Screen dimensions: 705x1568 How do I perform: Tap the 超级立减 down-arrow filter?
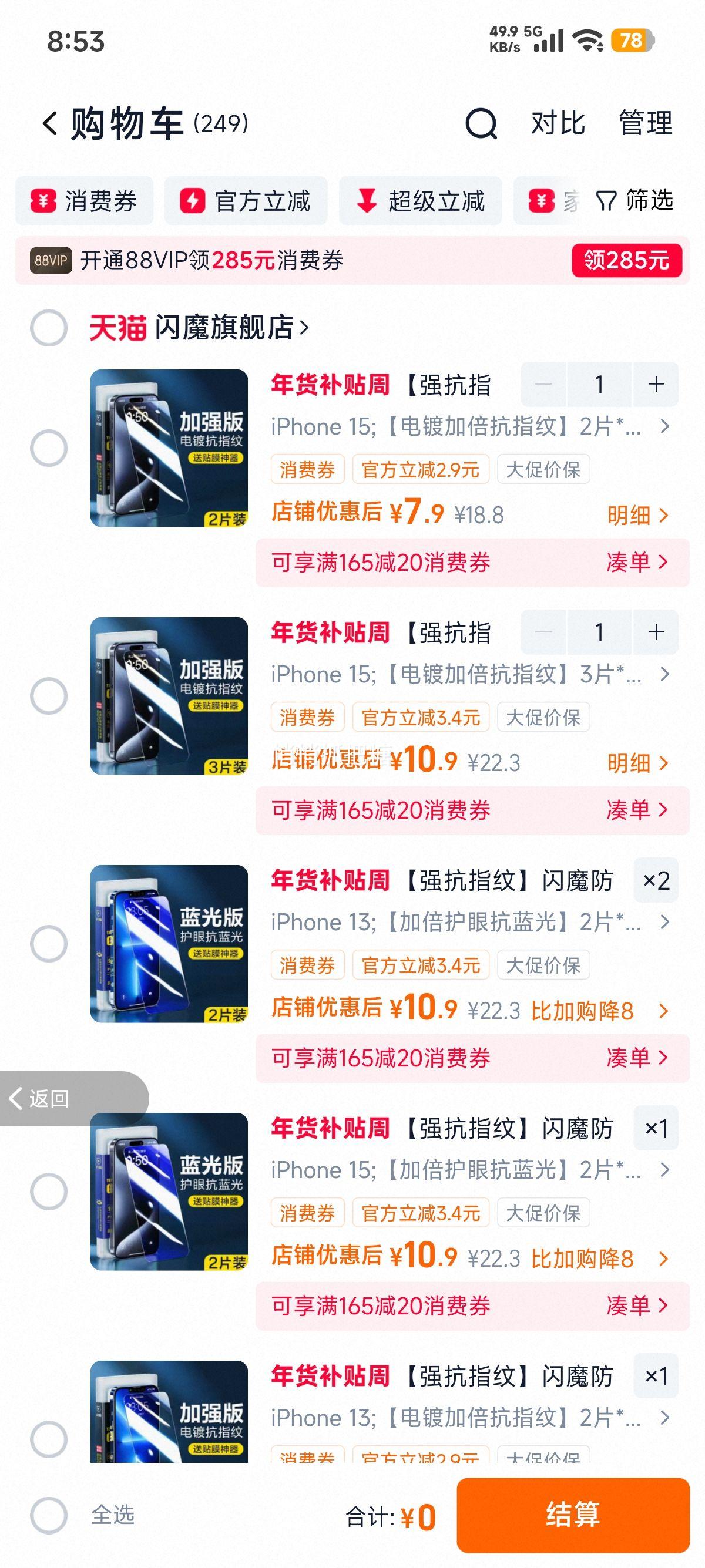click(420, 201)
